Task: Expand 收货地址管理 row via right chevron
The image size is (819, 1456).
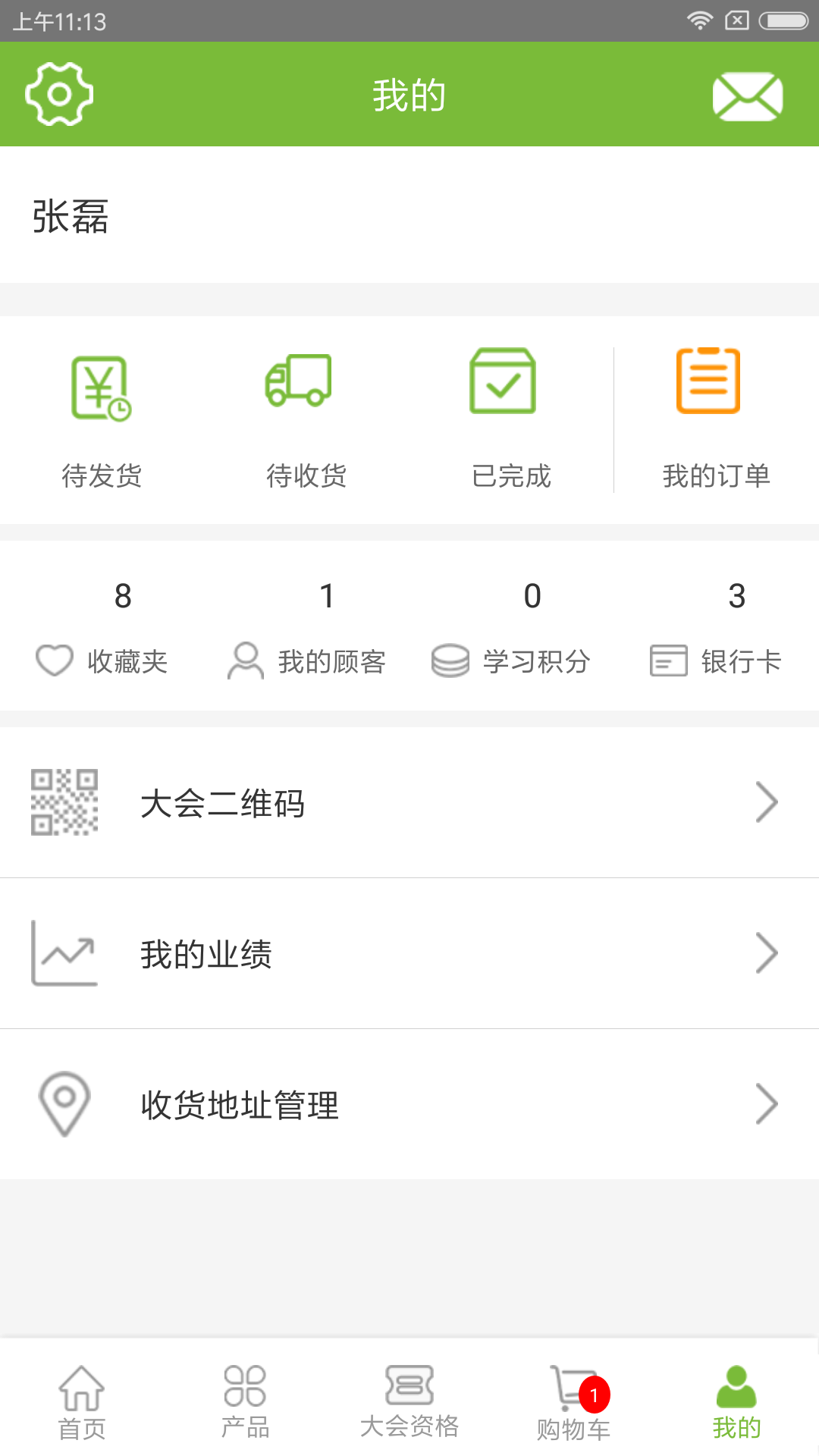Action: [x=766, y=1103]
